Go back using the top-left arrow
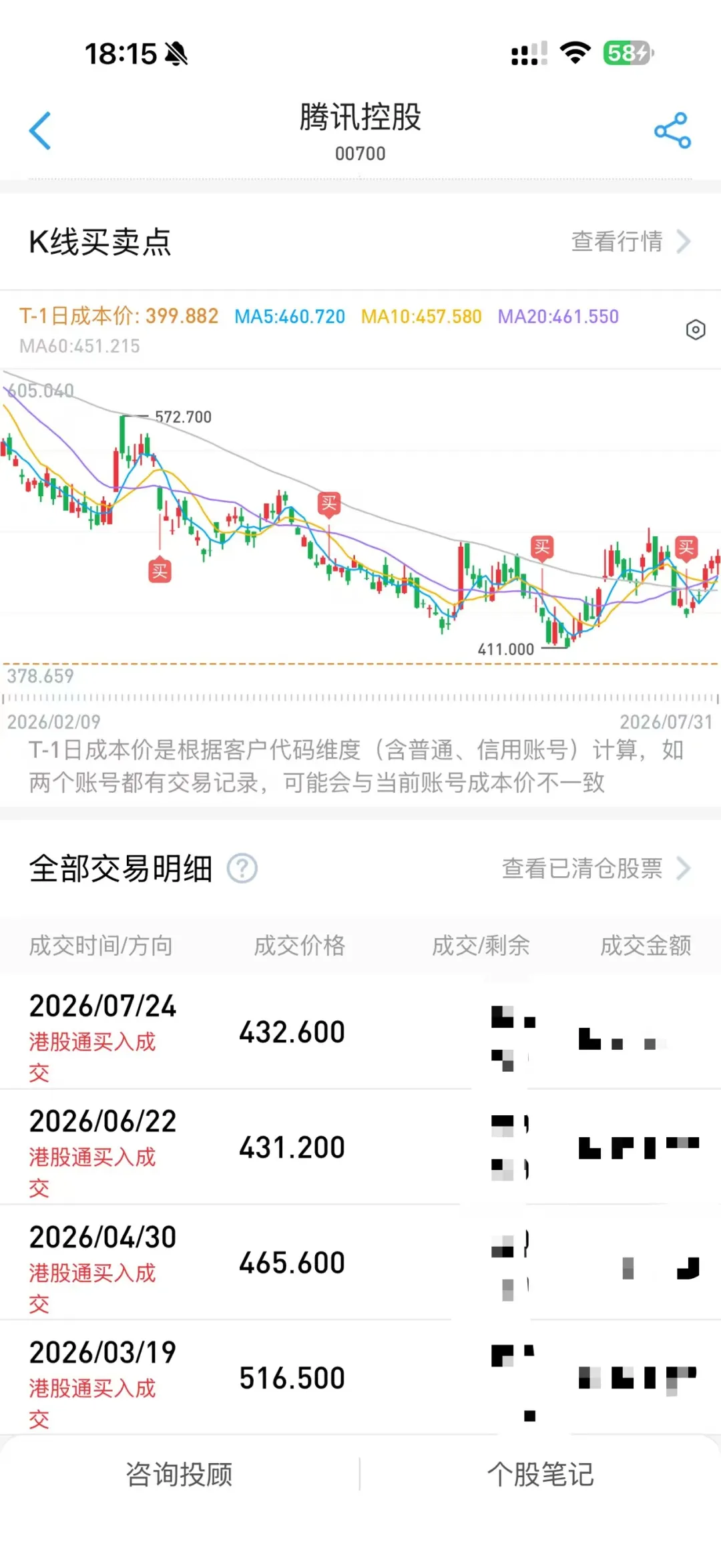Viewport: 721px width, 1568px height. click(x=40, y=131)
